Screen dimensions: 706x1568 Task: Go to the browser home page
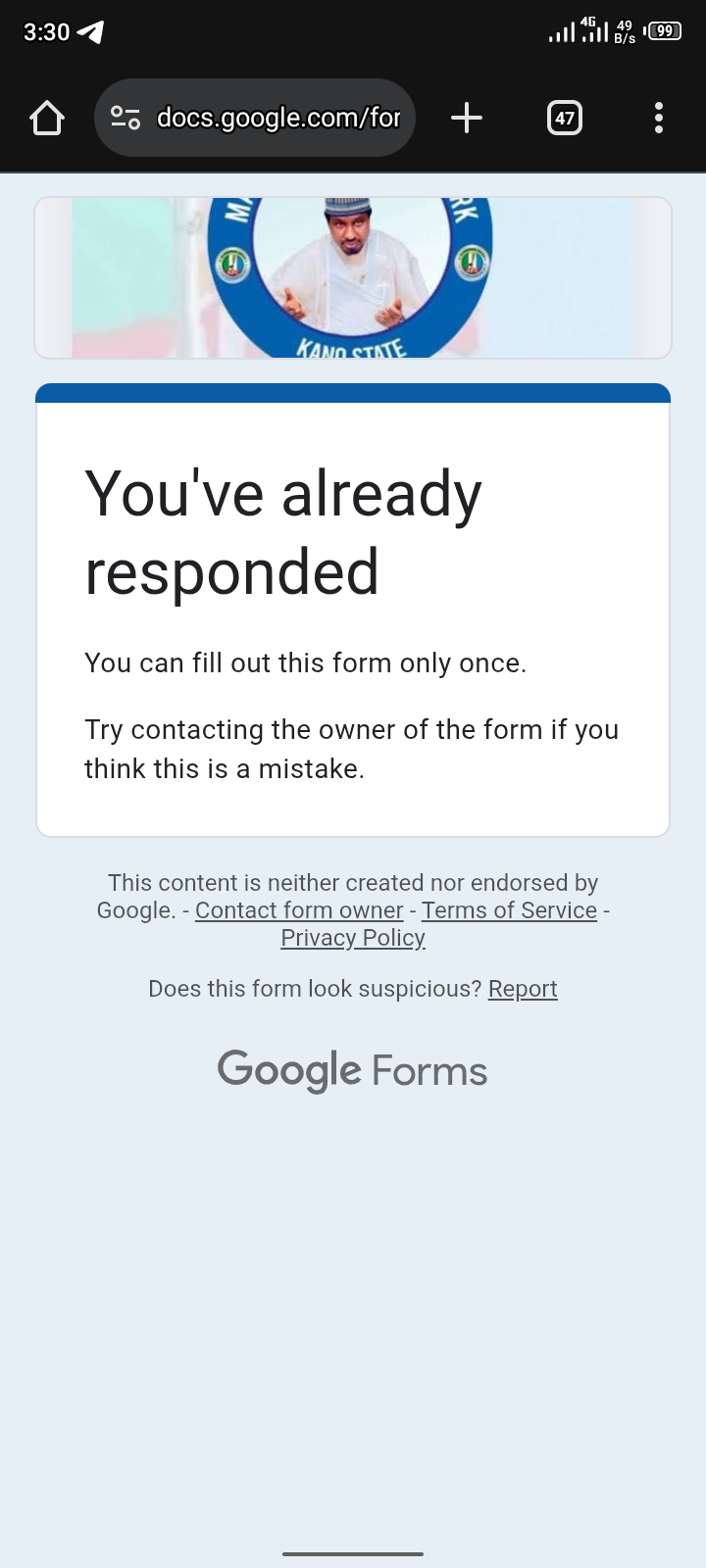pos(47,119)
